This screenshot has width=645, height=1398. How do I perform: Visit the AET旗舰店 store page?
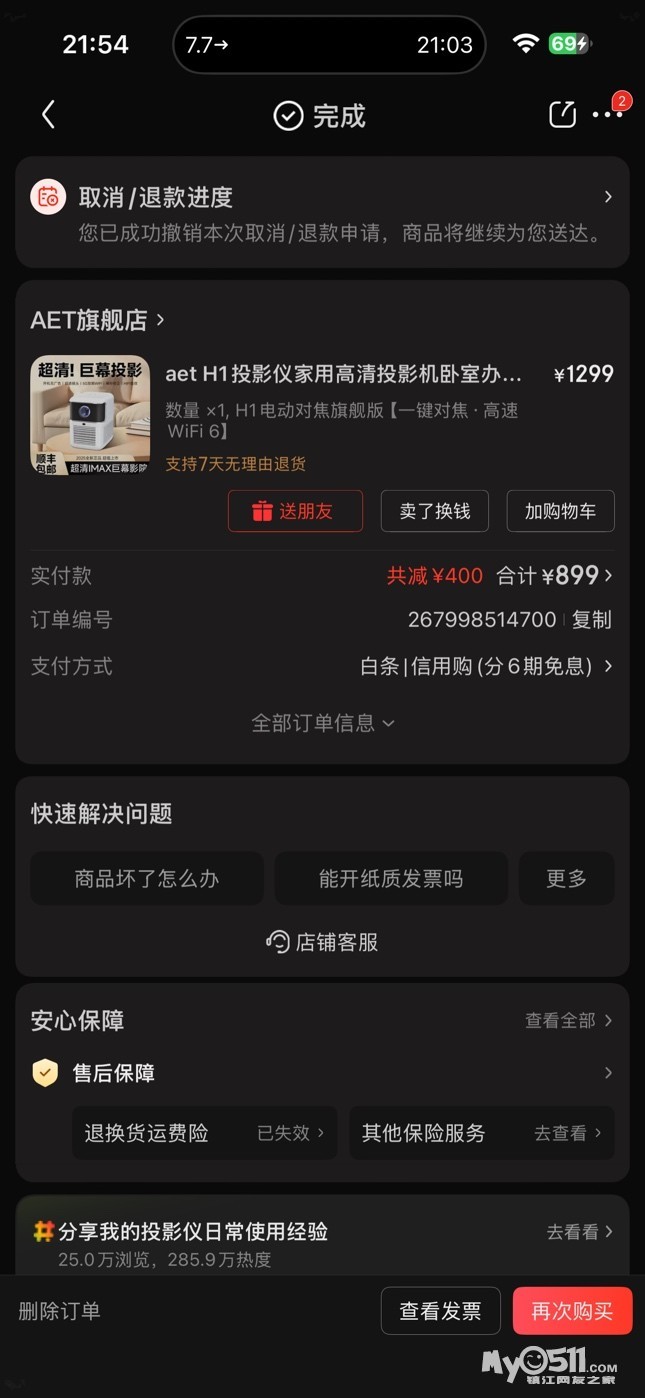click(97, 320)
